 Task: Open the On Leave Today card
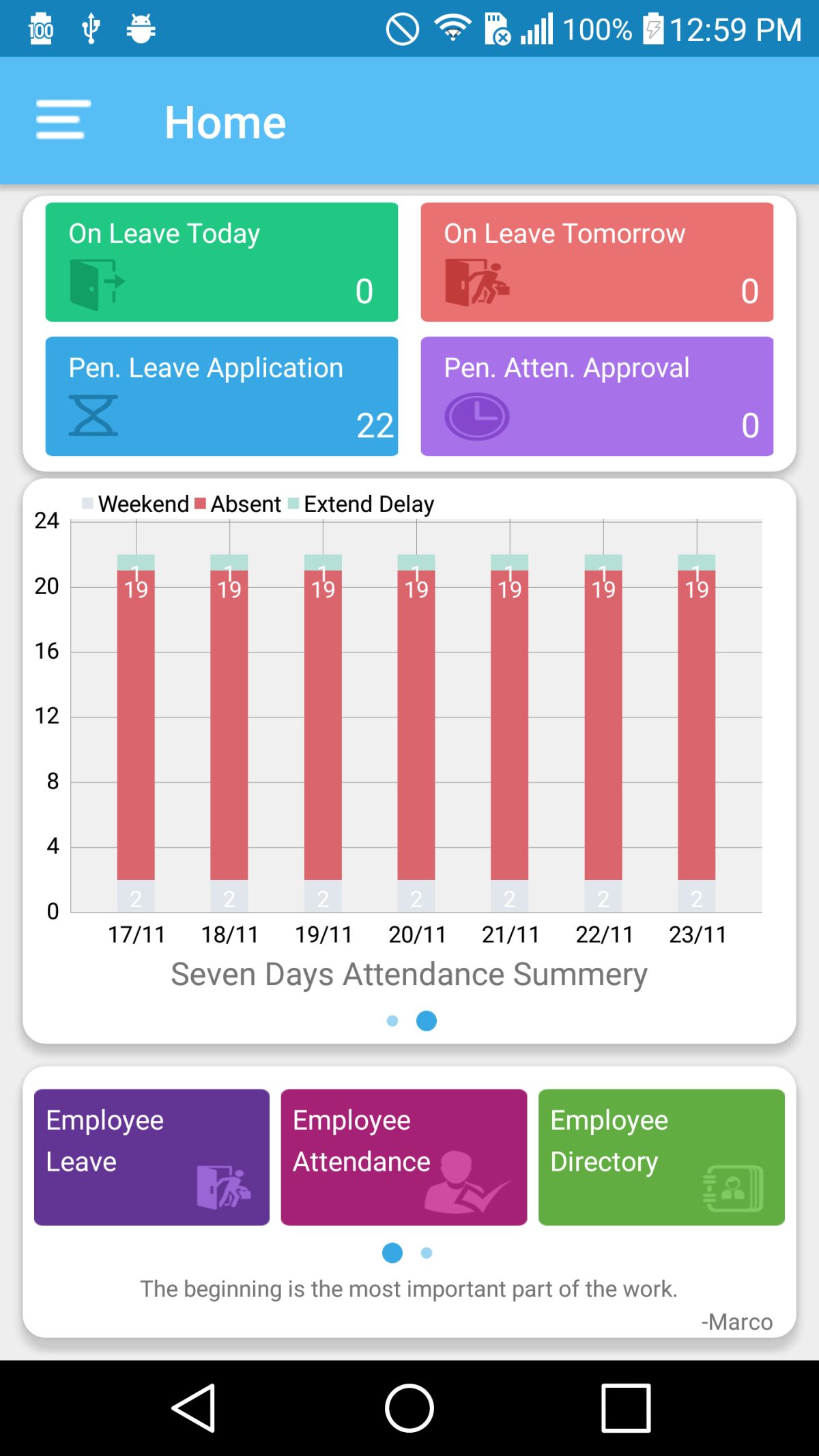(222, 262)
